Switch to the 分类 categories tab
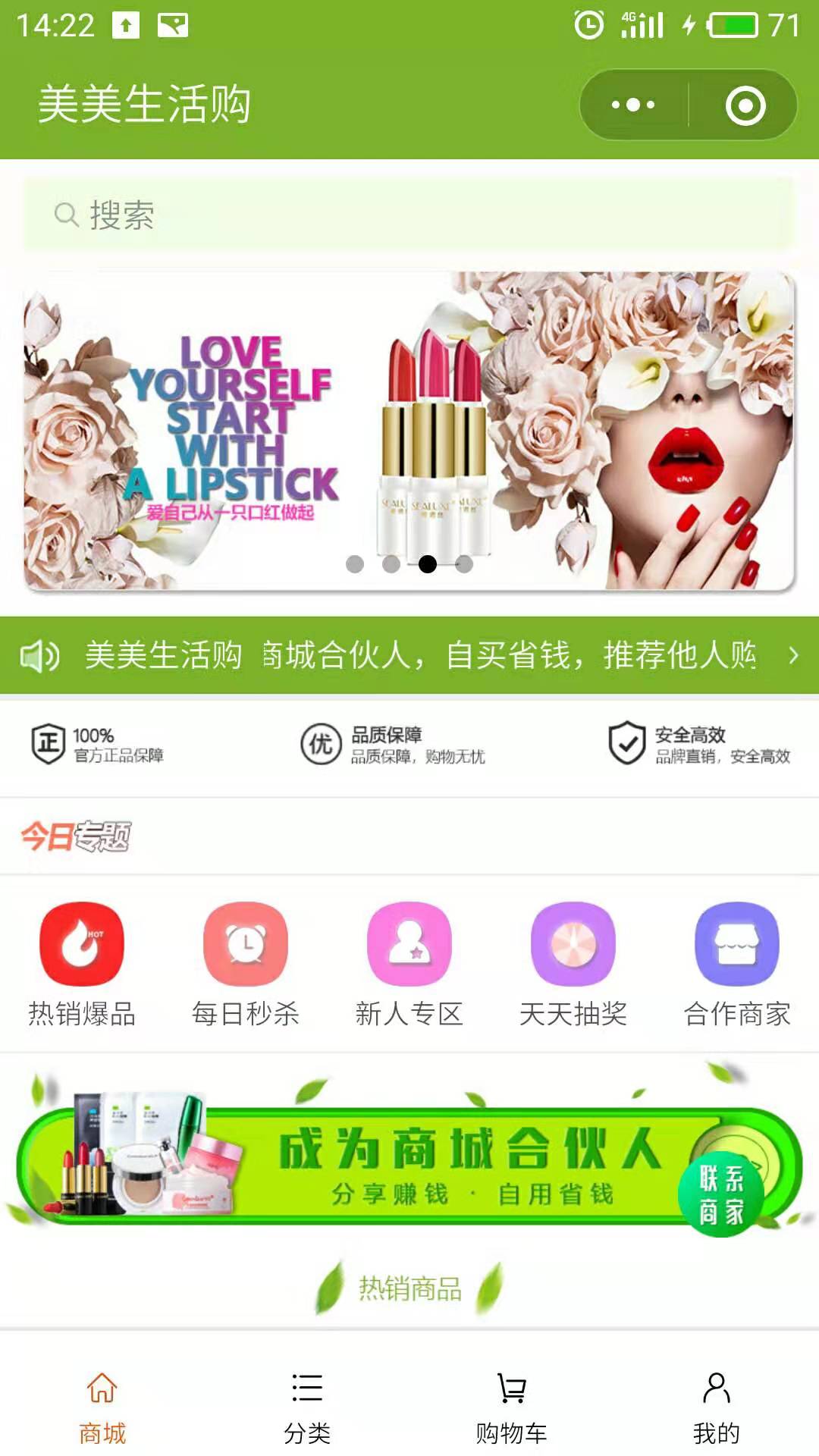The height and width of the screenshot is (1456, 819). coord(307,1407)
